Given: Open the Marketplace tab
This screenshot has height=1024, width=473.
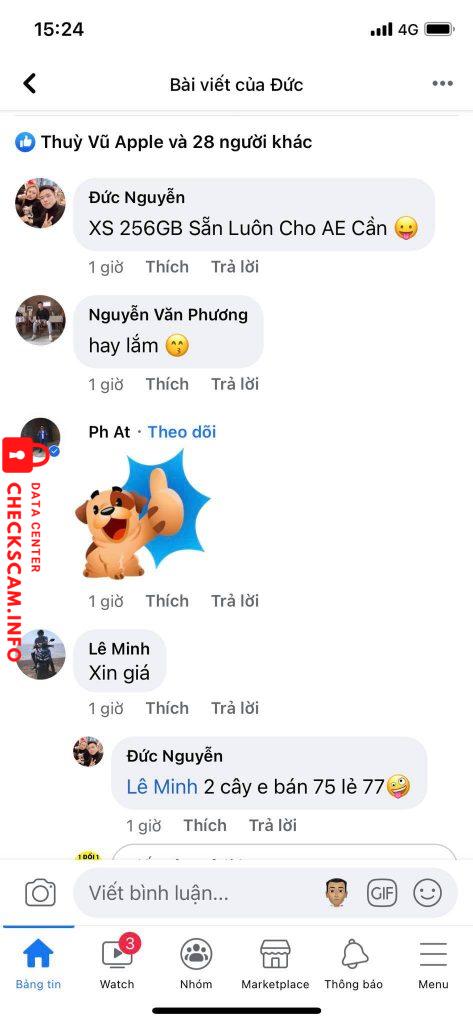Looking at the screenshot, I should (275, 963).
